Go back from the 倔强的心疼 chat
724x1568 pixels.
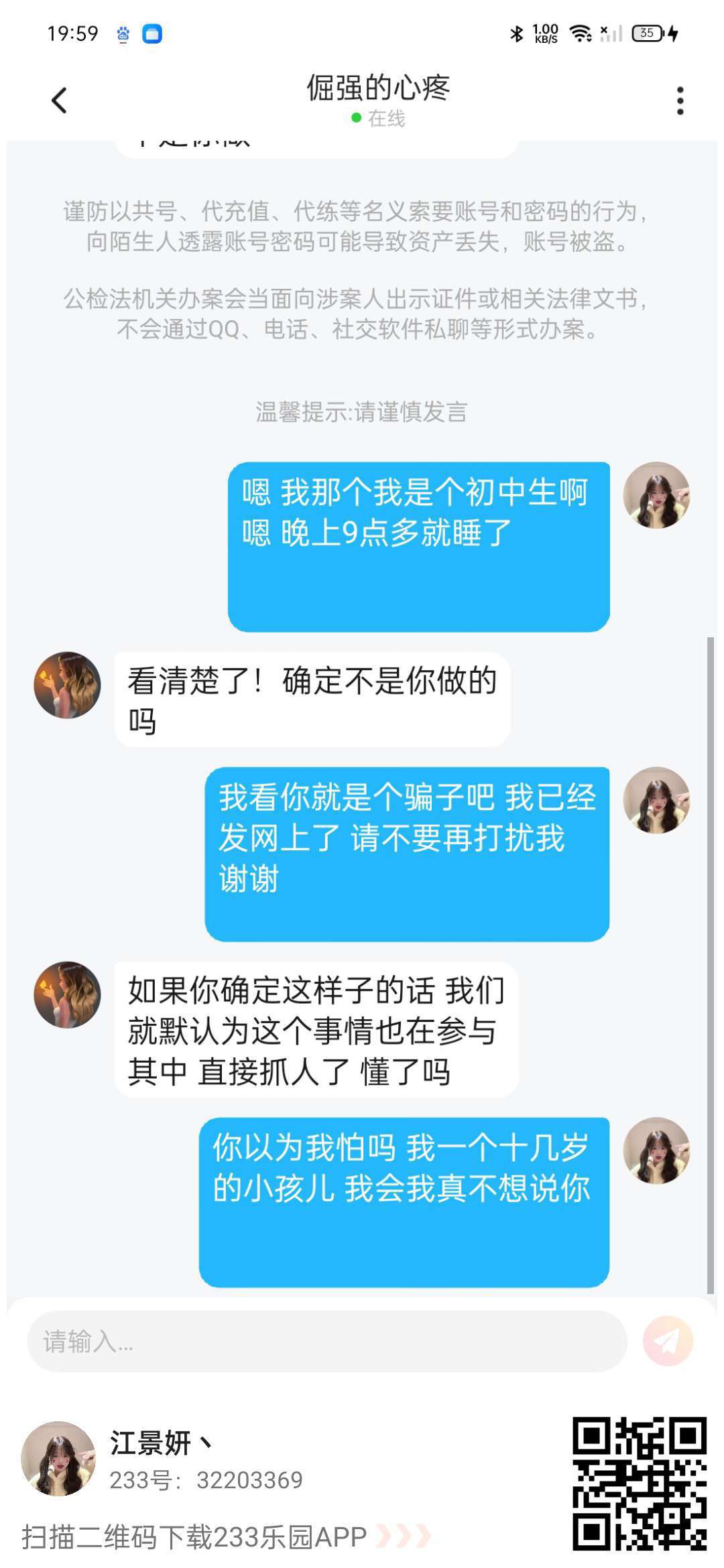[59, 101]
